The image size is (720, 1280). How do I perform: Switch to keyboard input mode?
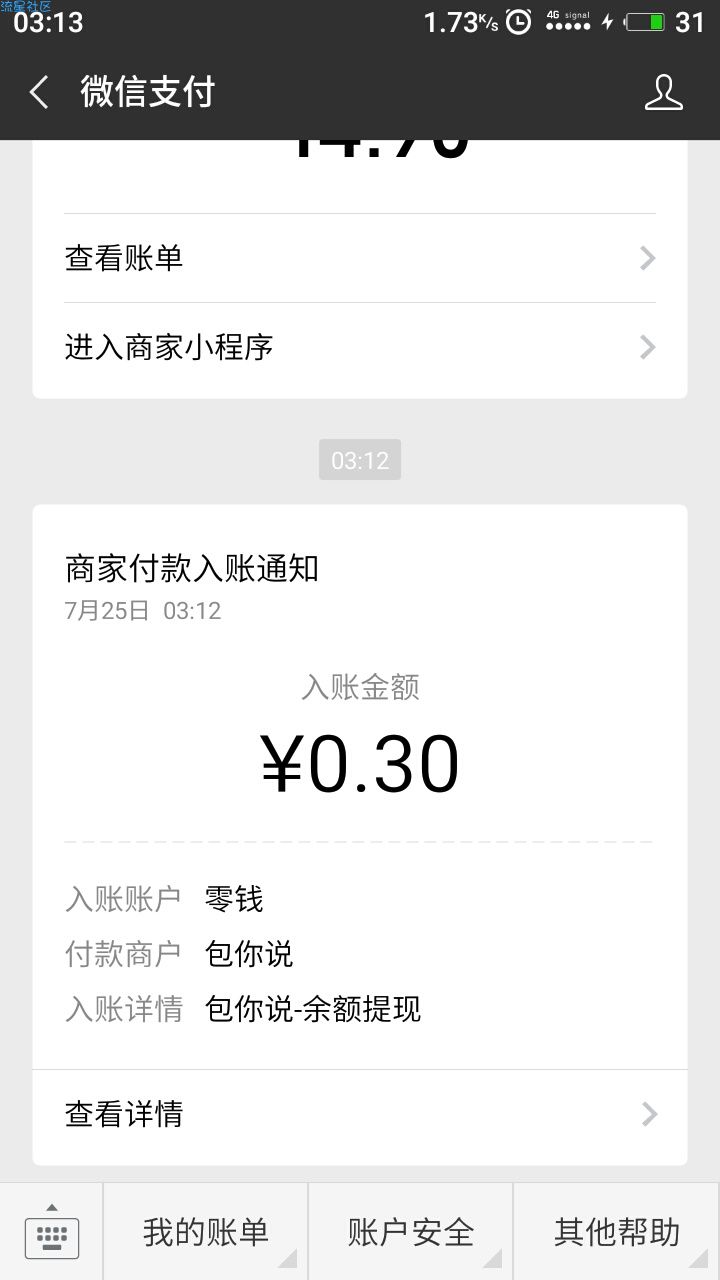click(51, 1232)
